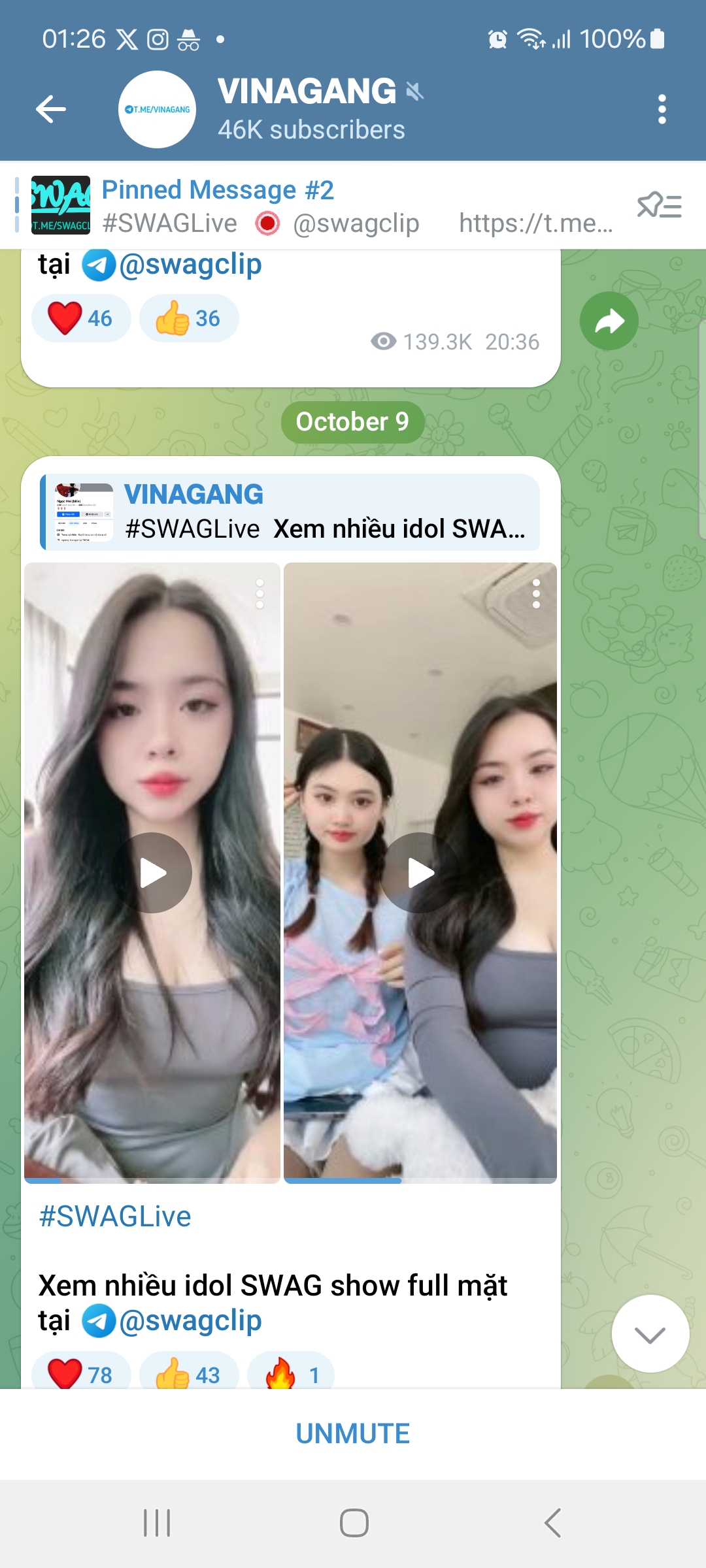706x1568 pixels.
Task: Forward the post using the green arrow
Action: pos(609,321)
